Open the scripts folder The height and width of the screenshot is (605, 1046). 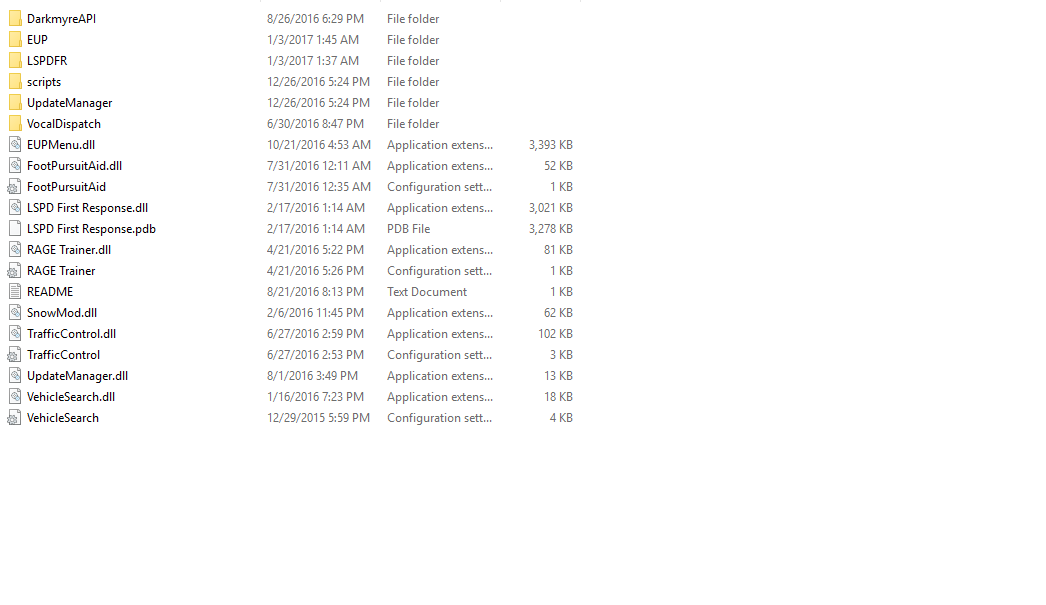(44, 82)
